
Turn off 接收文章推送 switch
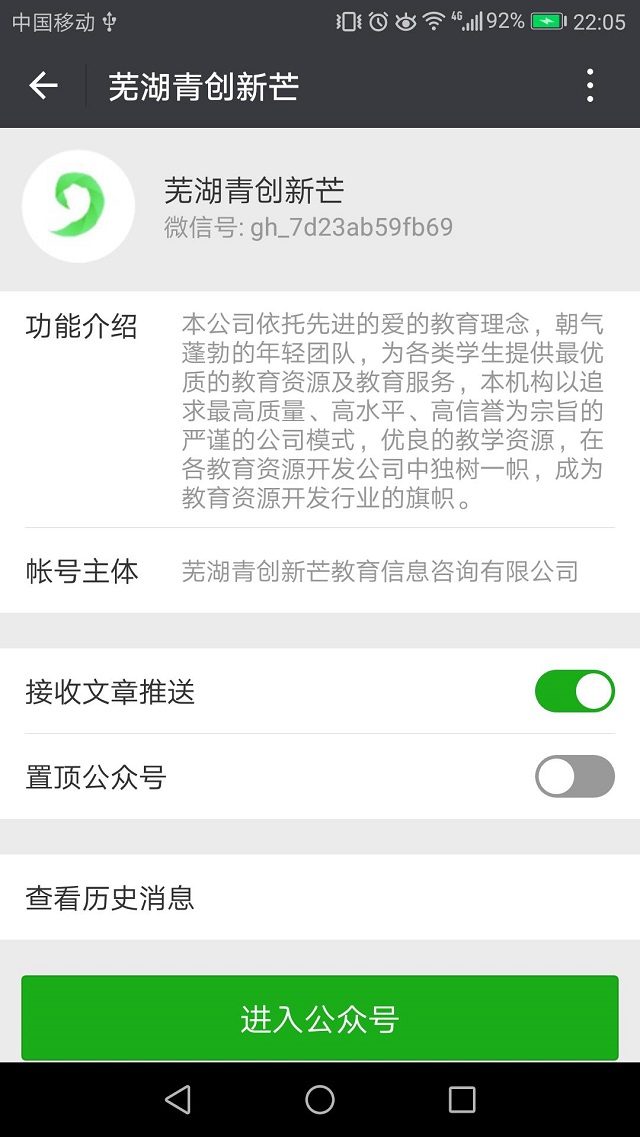click(574, 691)
